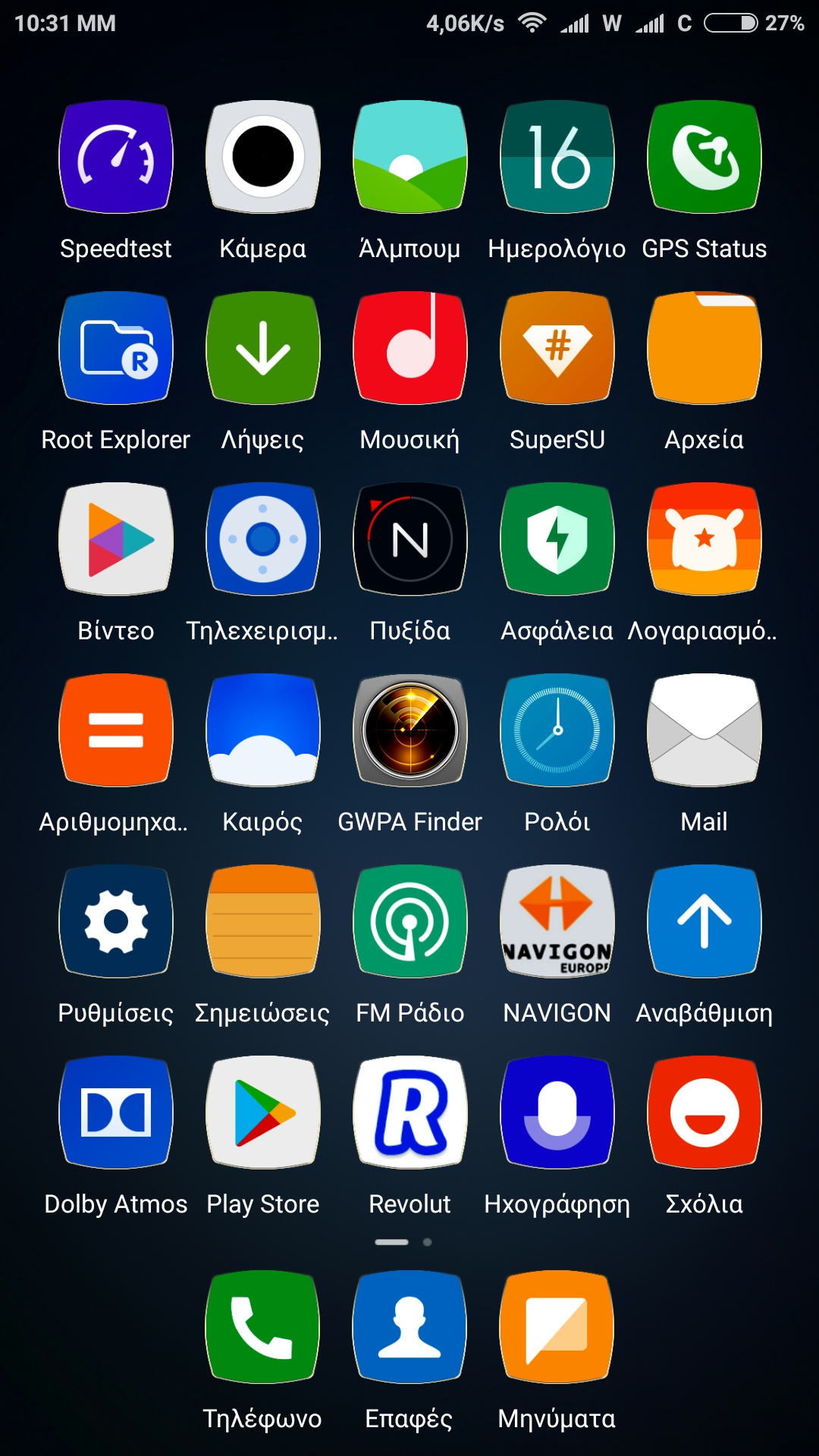Screen dimensions: 819x1456
Task: Open Root Explorer
Action: point(116,349)
